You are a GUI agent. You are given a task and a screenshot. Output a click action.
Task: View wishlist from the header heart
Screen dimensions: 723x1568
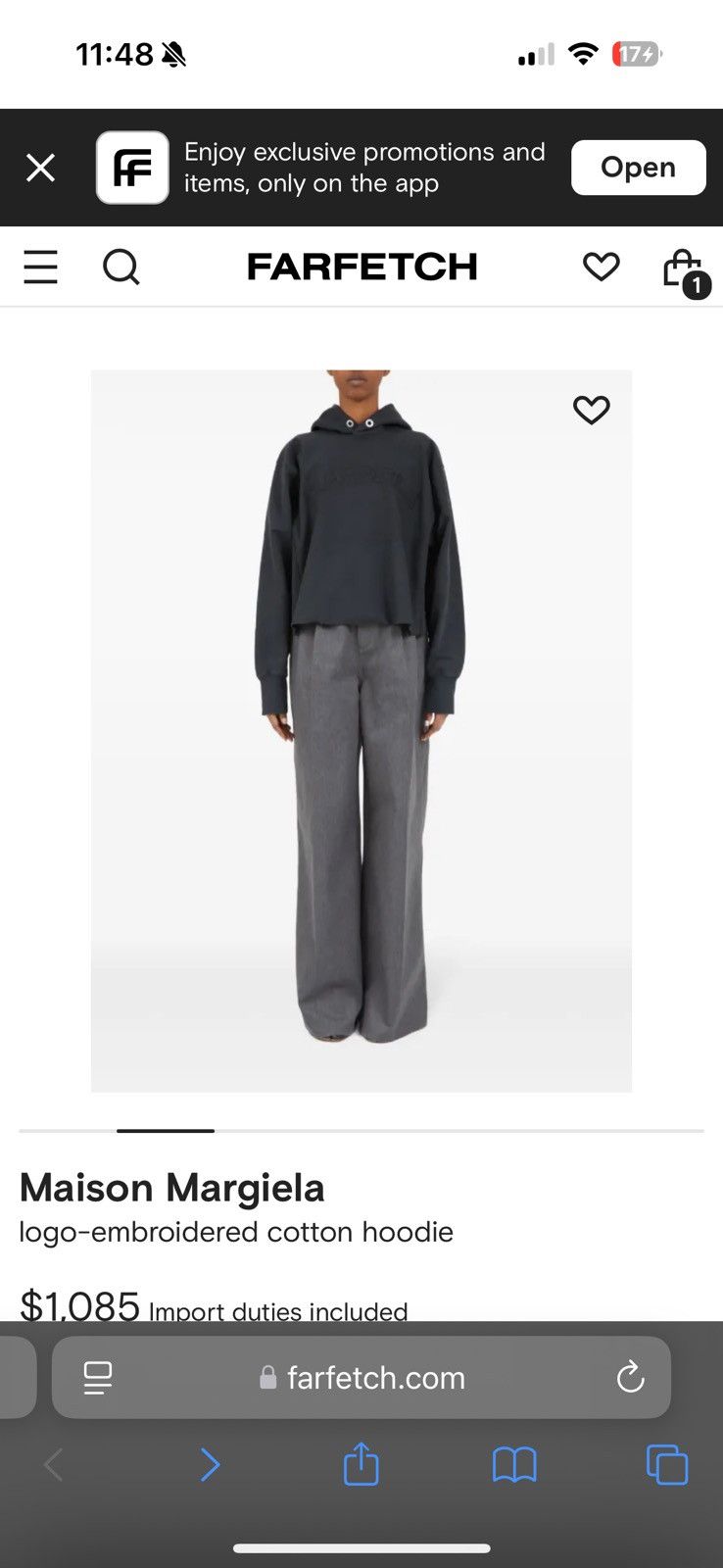[601, 267]
